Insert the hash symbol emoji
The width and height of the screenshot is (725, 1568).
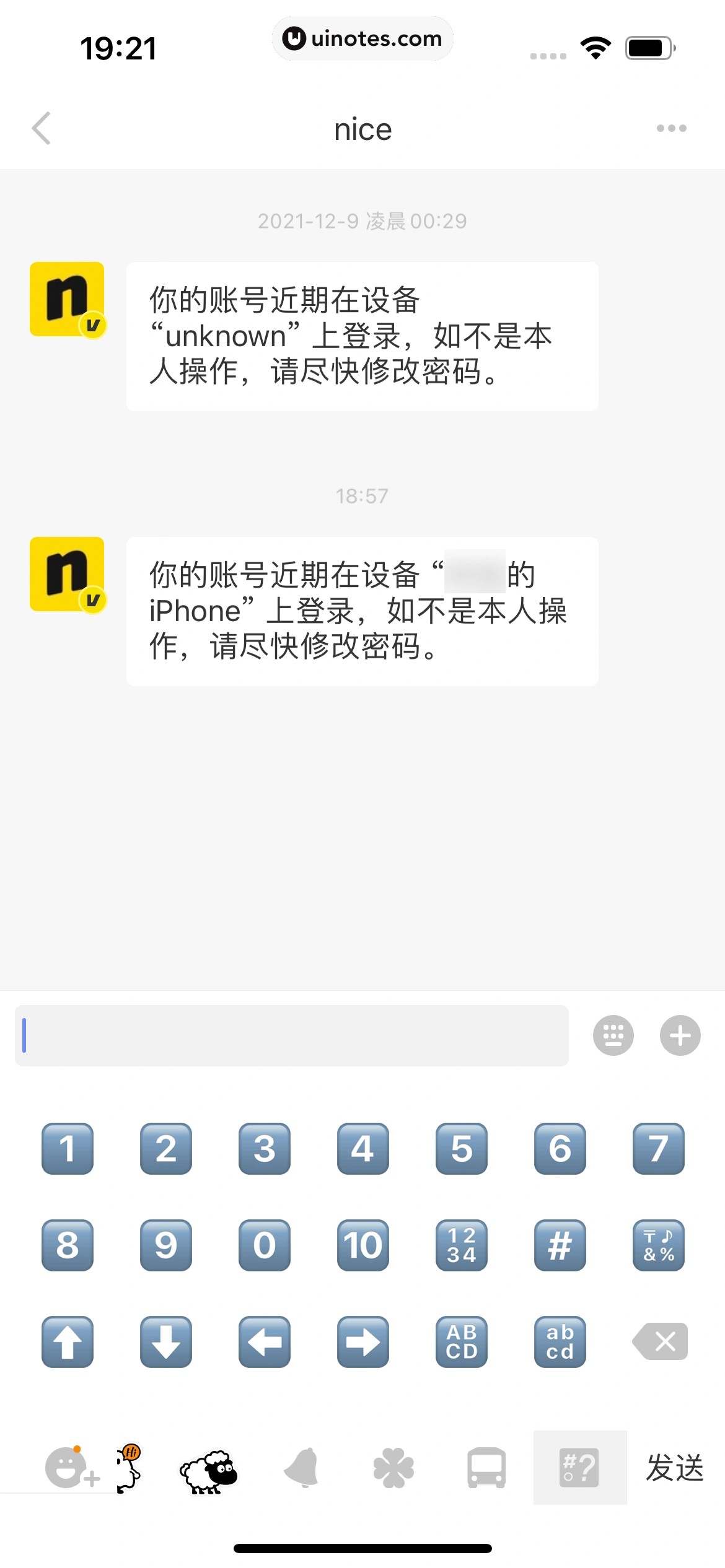coord(560,1245)
